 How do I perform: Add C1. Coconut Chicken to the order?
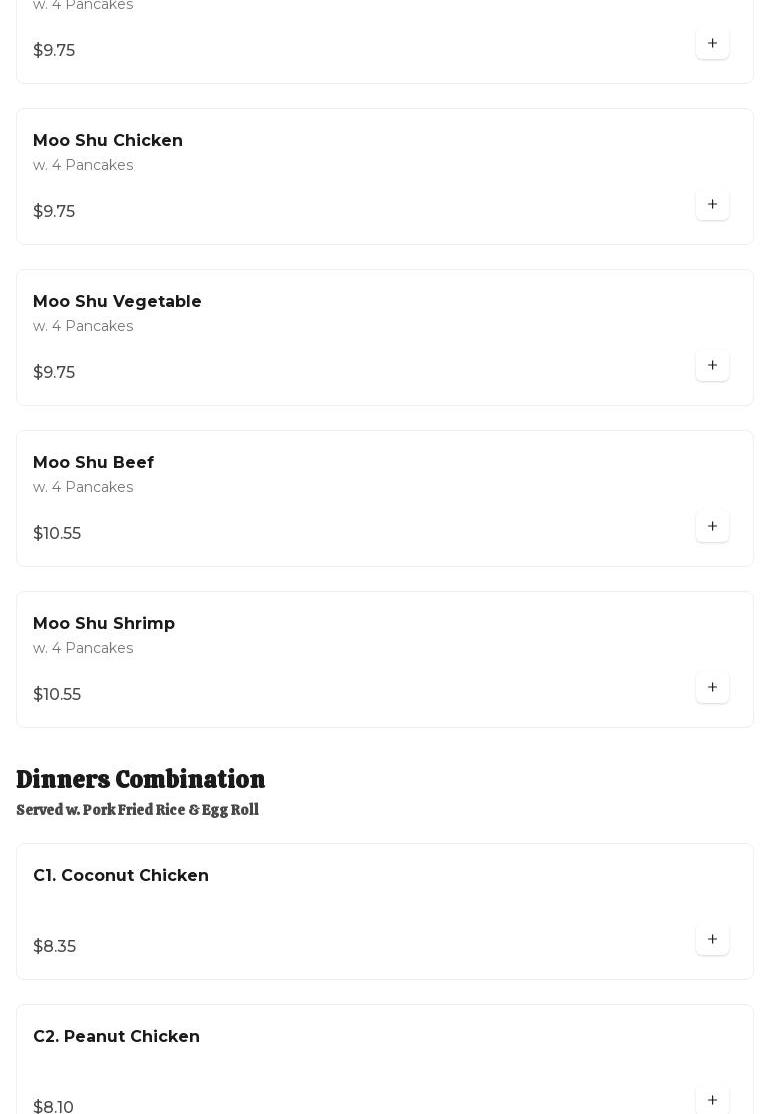[x=712, y=939]
